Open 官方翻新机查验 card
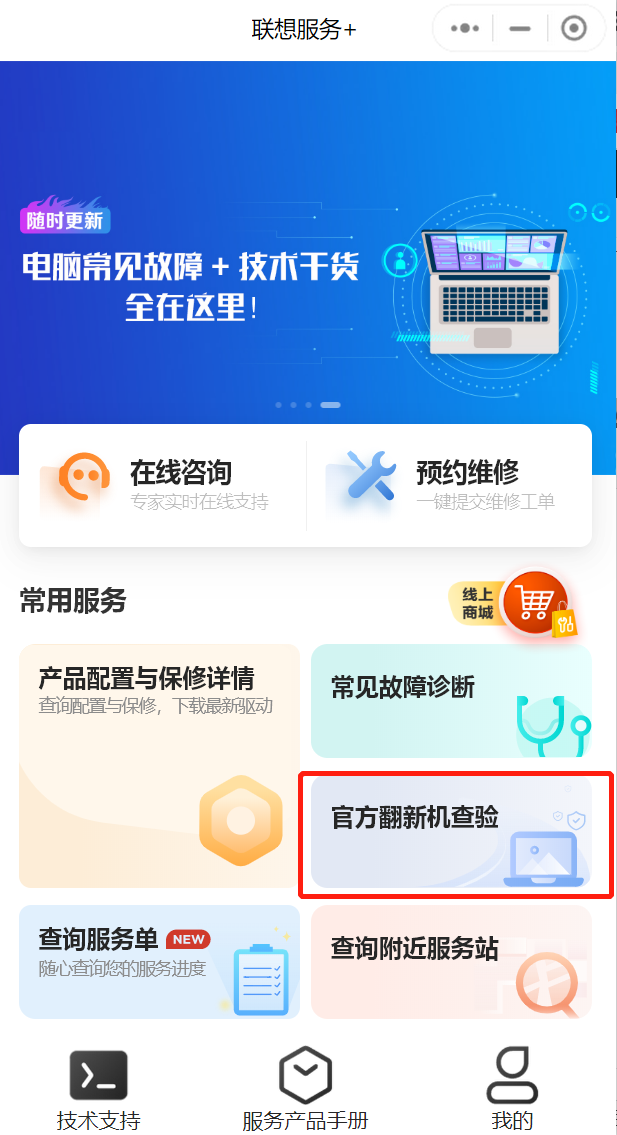 tap(451, 830)
